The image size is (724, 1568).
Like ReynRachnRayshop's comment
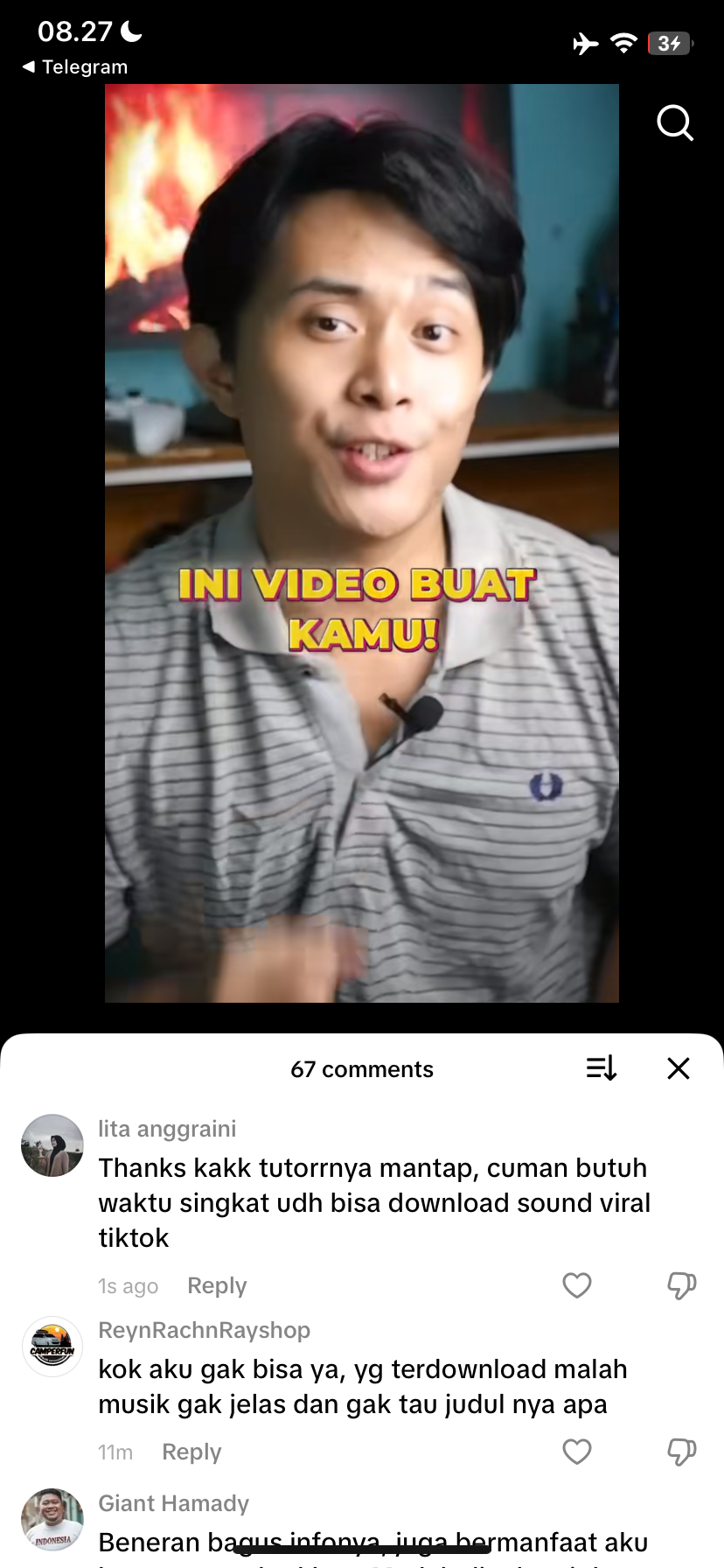(x=577, y=1452)
